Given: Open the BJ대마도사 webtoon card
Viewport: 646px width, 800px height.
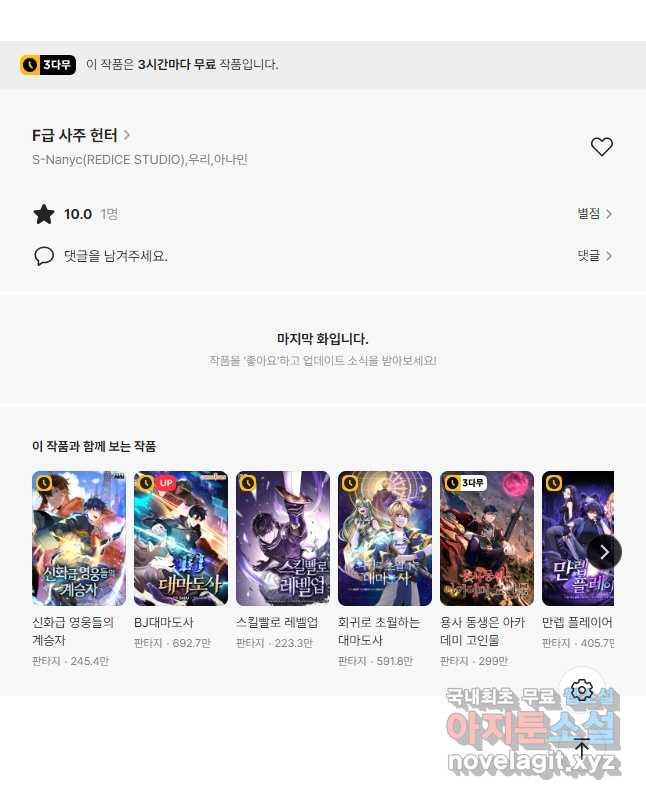Looking at the screenshot, I should point(181,538).
